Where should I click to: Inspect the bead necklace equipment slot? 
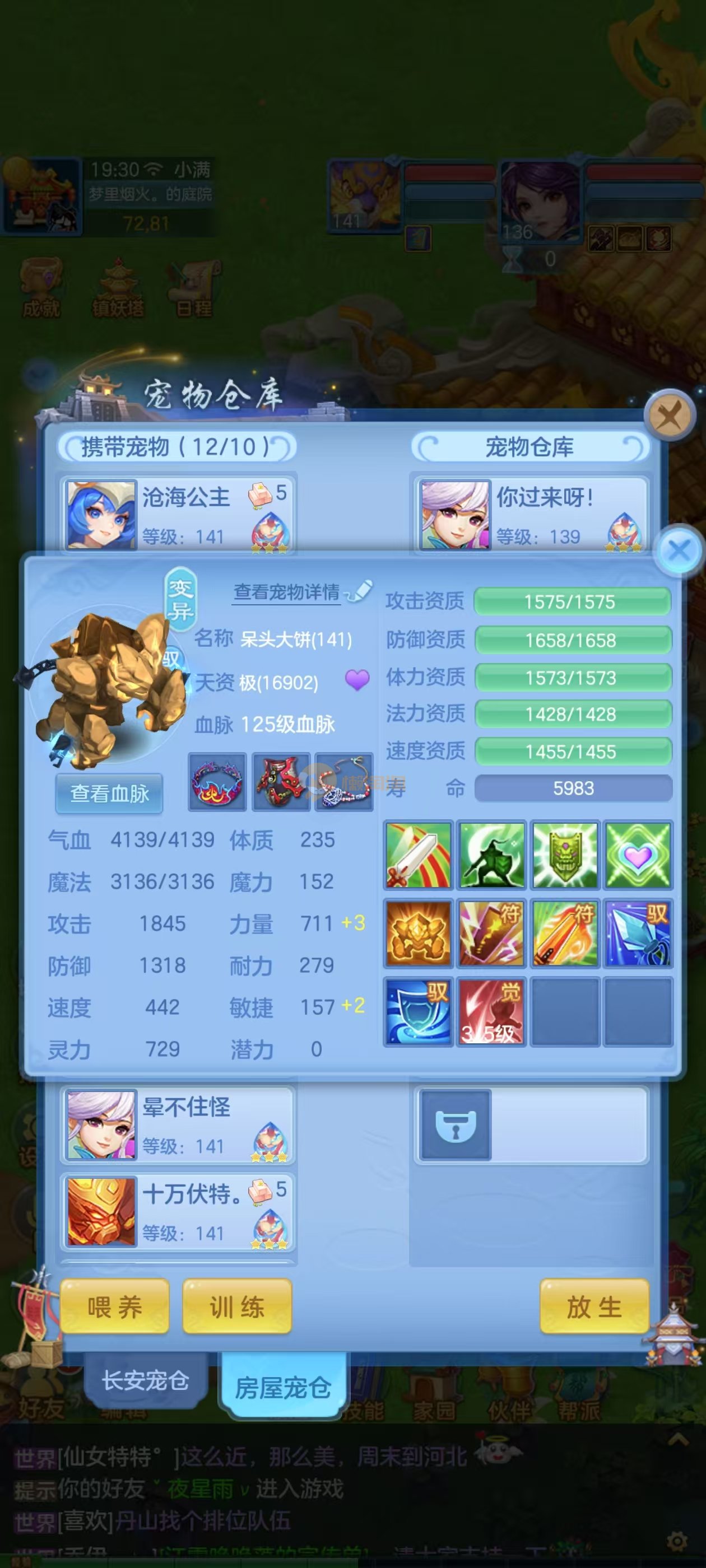point(343,782)
